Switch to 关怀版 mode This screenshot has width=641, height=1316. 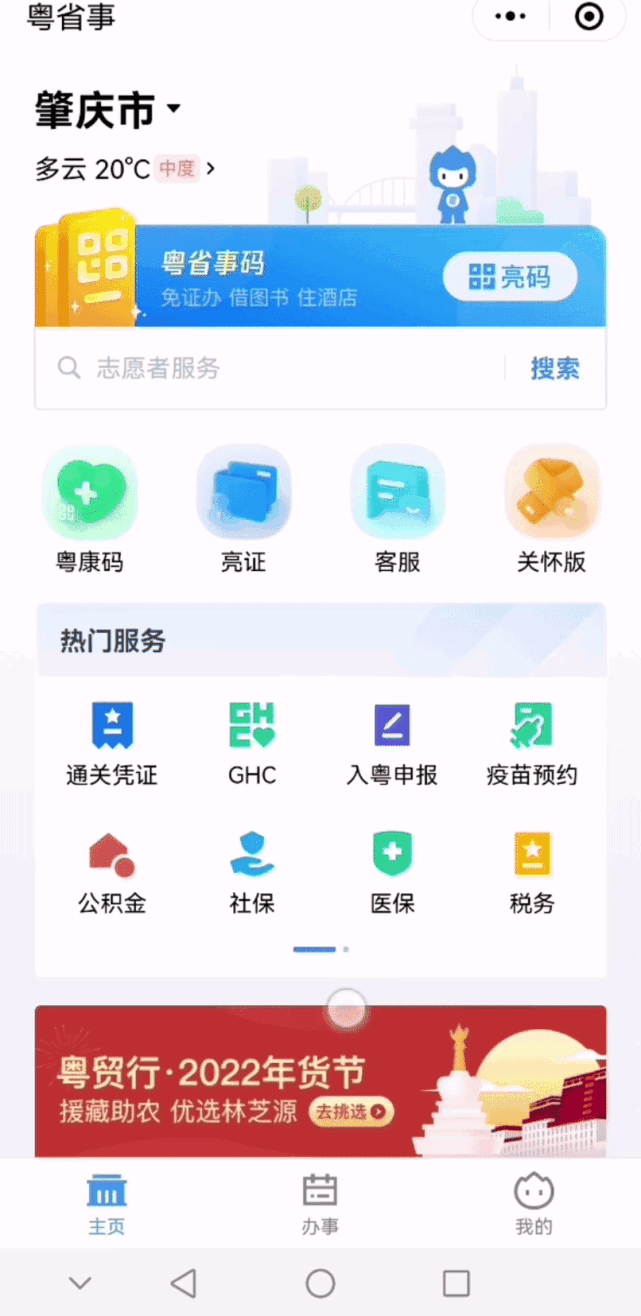(x=551, y=508)
